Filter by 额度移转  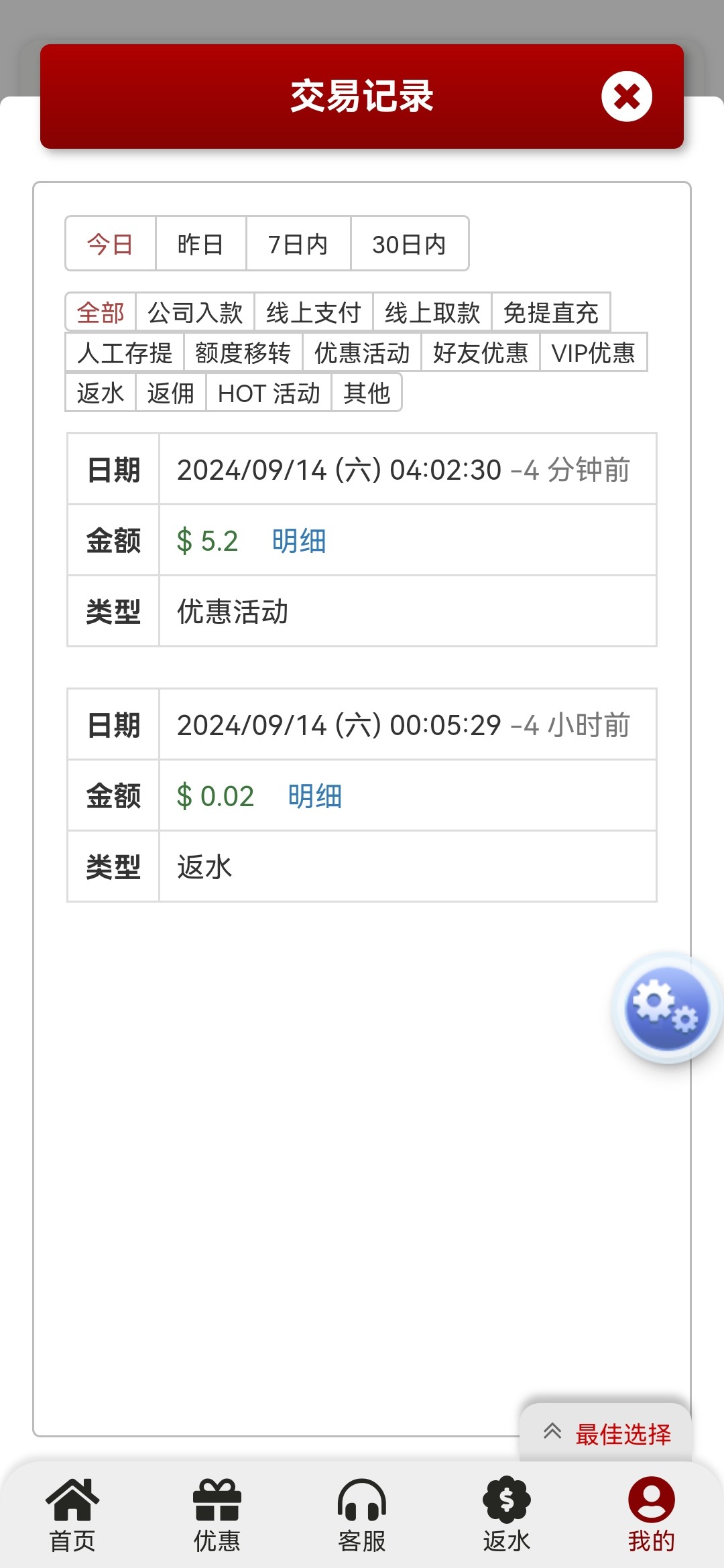tap(243, 352)
